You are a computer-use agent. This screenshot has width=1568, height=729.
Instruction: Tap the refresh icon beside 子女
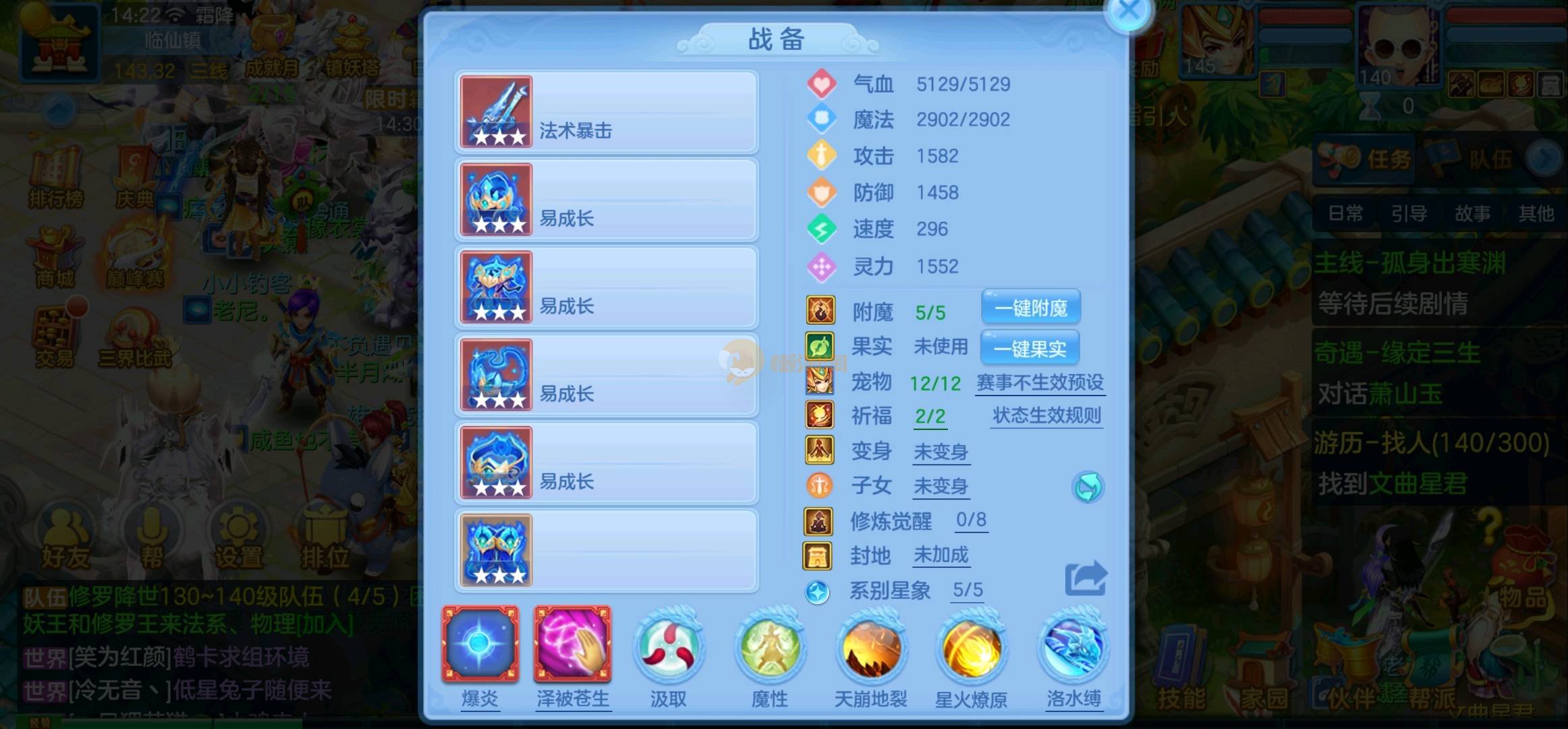click(x=1088, y=487)
